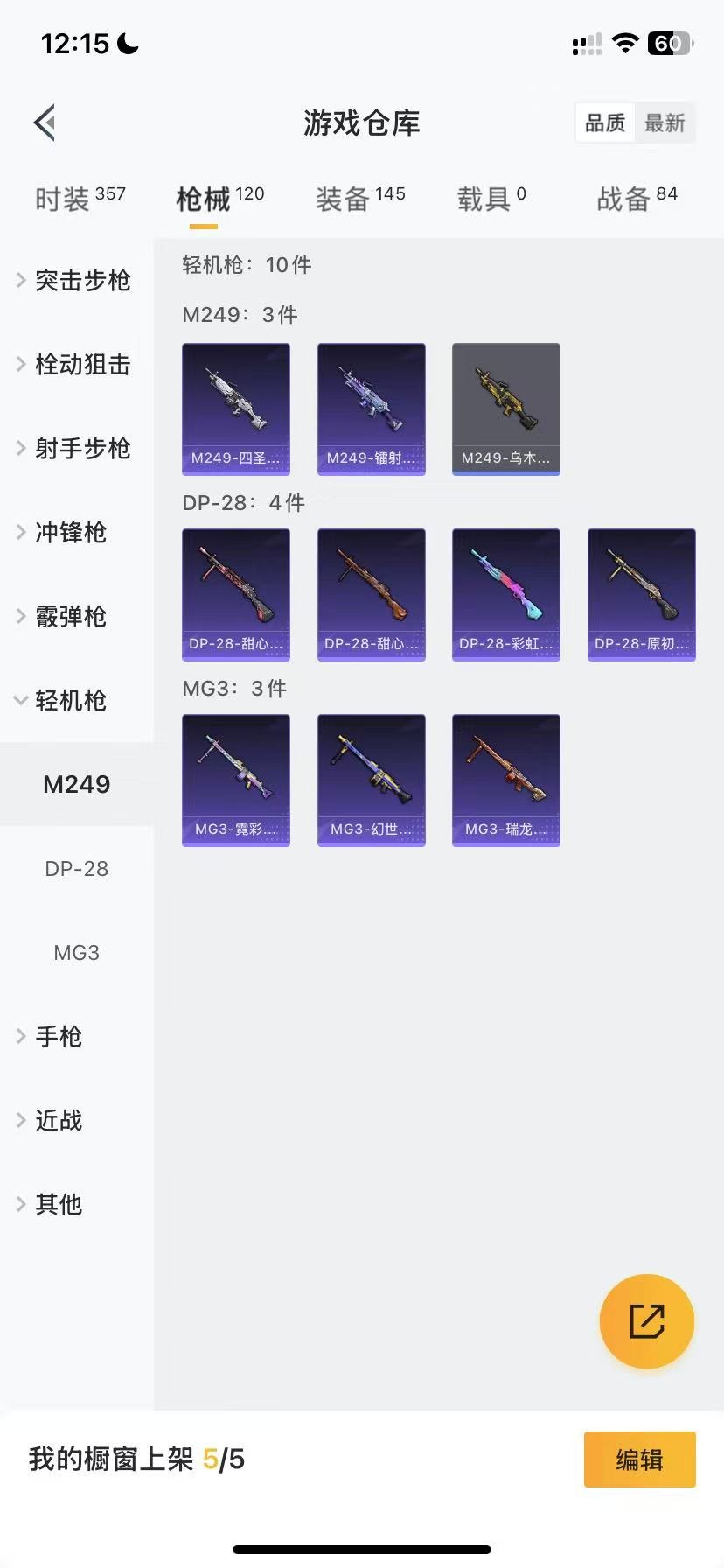Collapse the 轻机枪 category
Image resolution: width=724 pixels, height=1568 pixels.
coord(70,700)
